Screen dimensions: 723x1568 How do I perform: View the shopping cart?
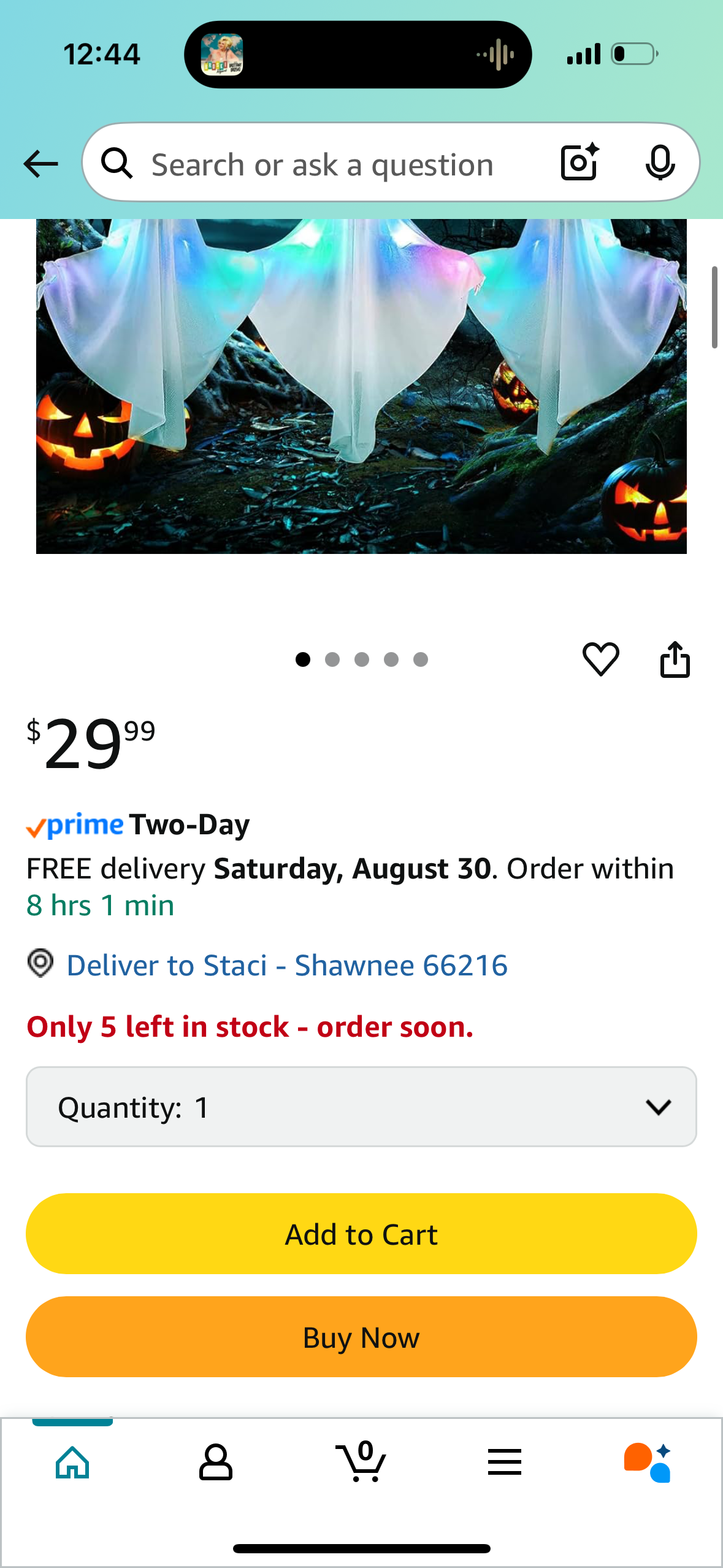click(x=361, y=1462)
